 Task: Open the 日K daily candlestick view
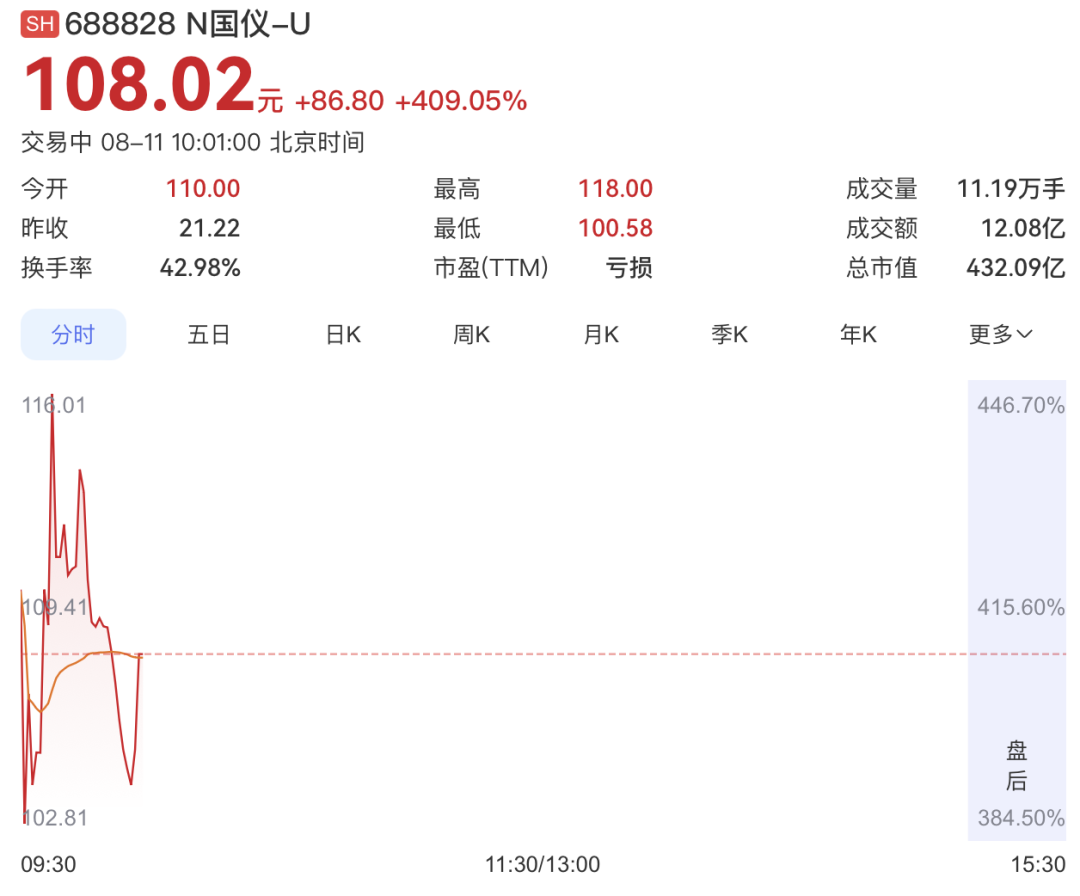coord(343,335)
